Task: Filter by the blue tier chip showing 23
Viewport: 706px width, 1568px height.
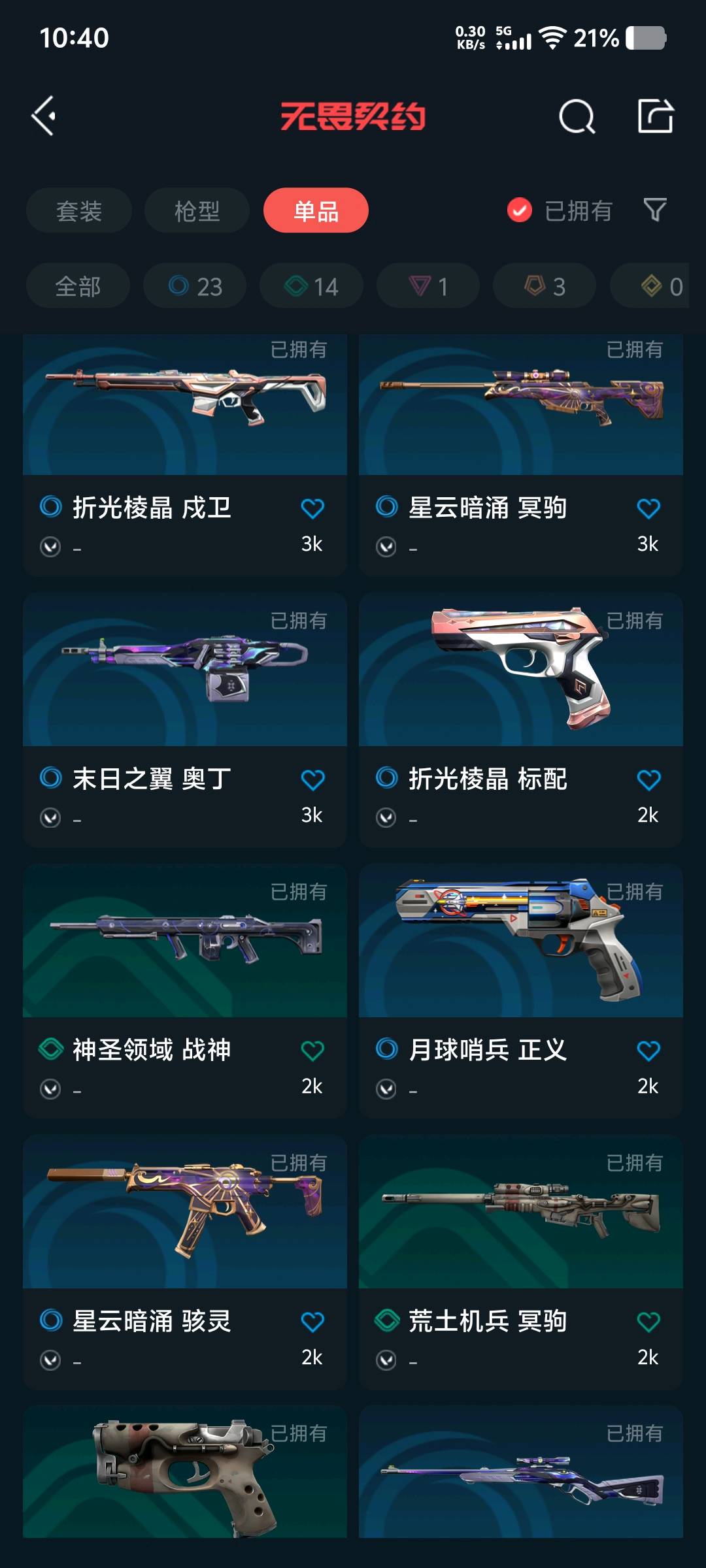Action: (x=195, y=286)
